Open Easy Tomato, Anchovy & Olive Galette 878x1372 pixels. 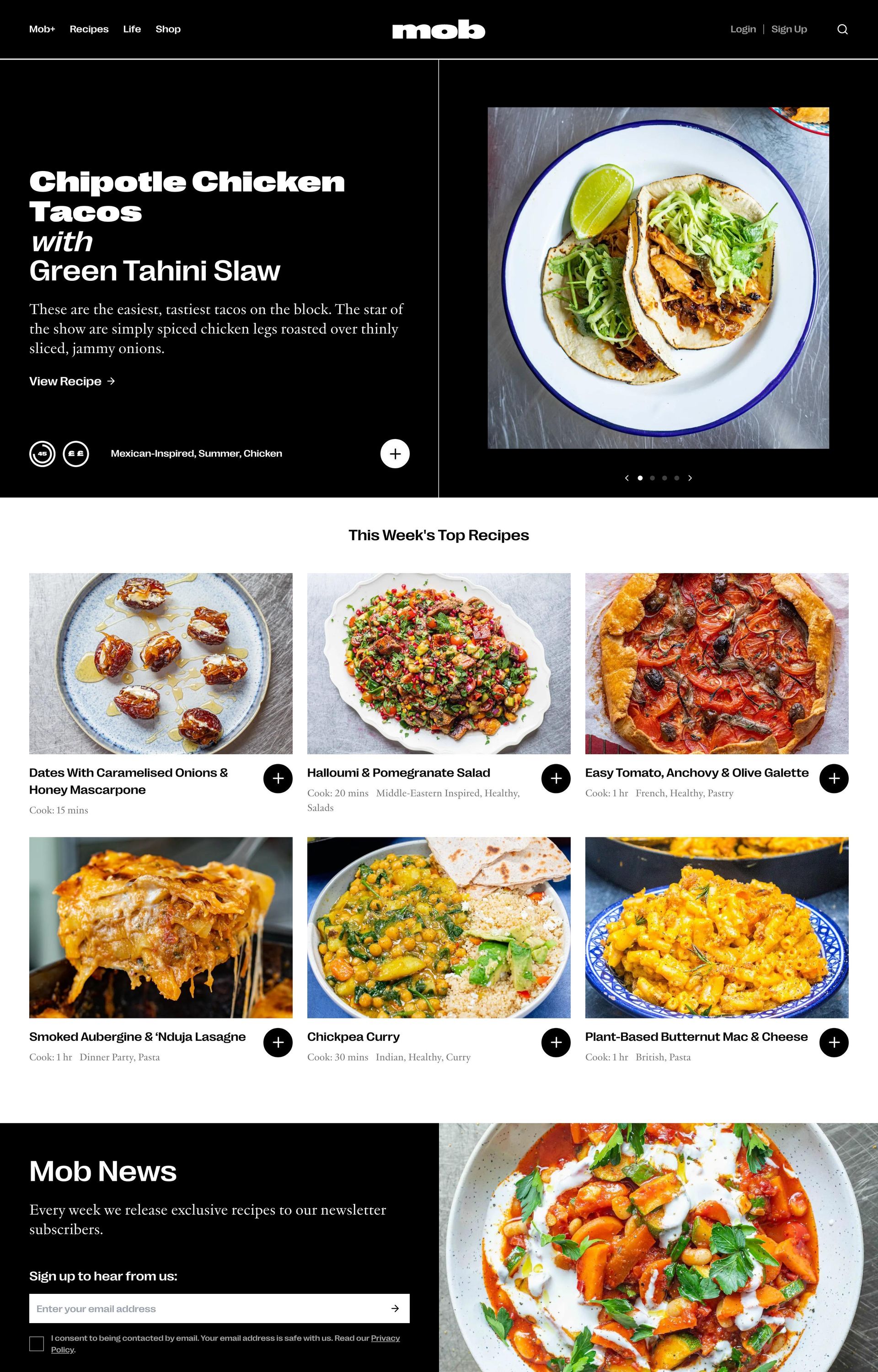tap(696, 772)
